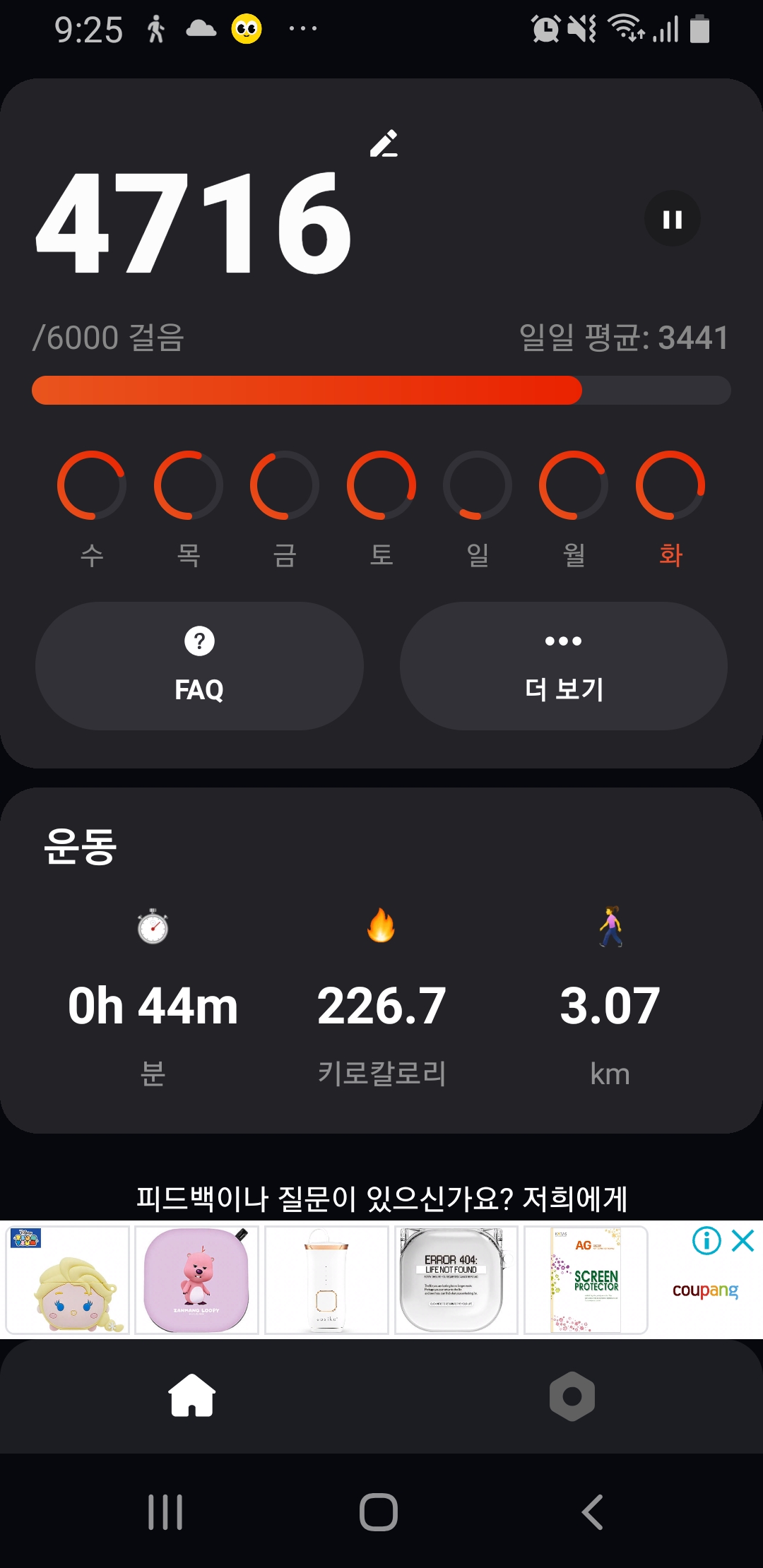The width and height of the screenshot is (763, 1568).
Task: Tap the 더 보기 button
Action: point(563,665)
